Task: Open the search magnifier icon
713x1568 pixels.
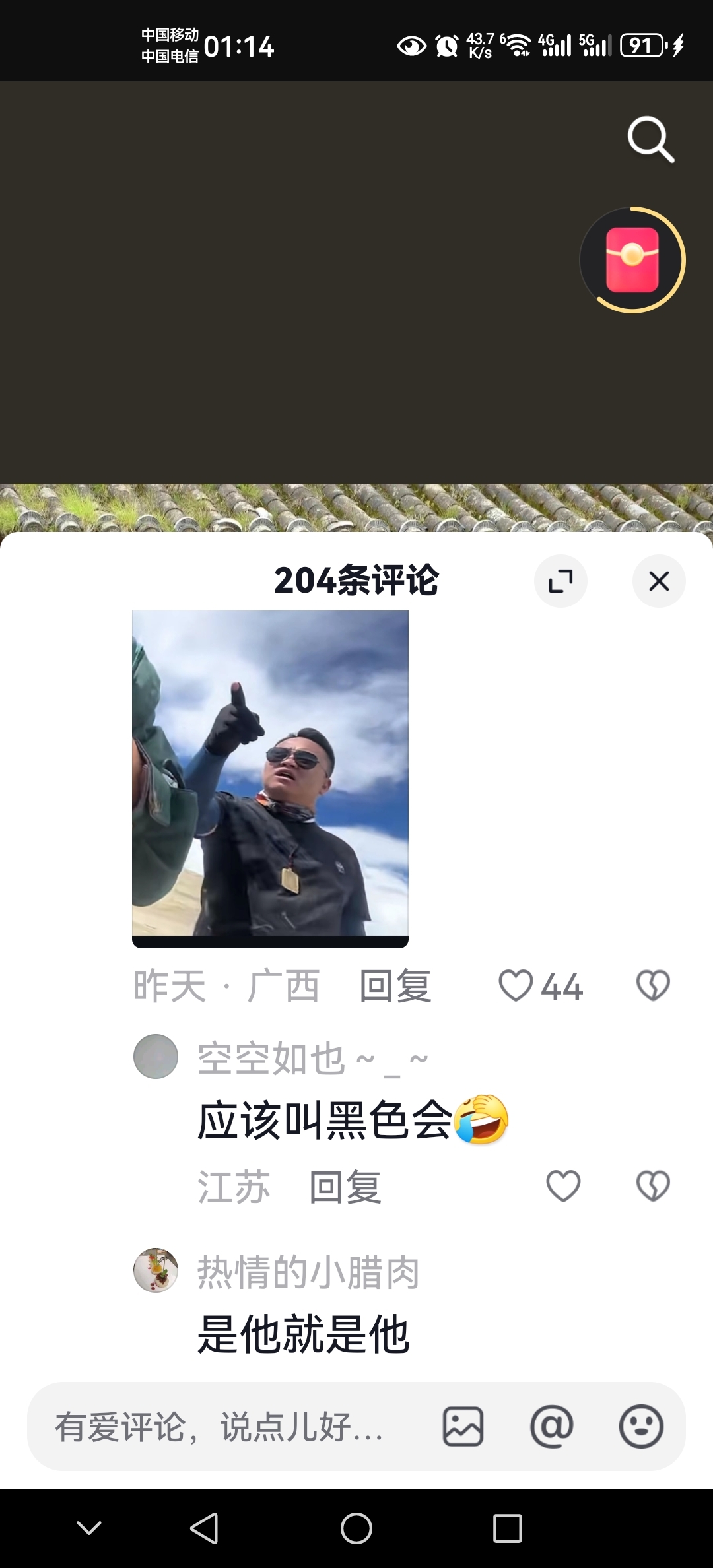Action: (650, 139)
